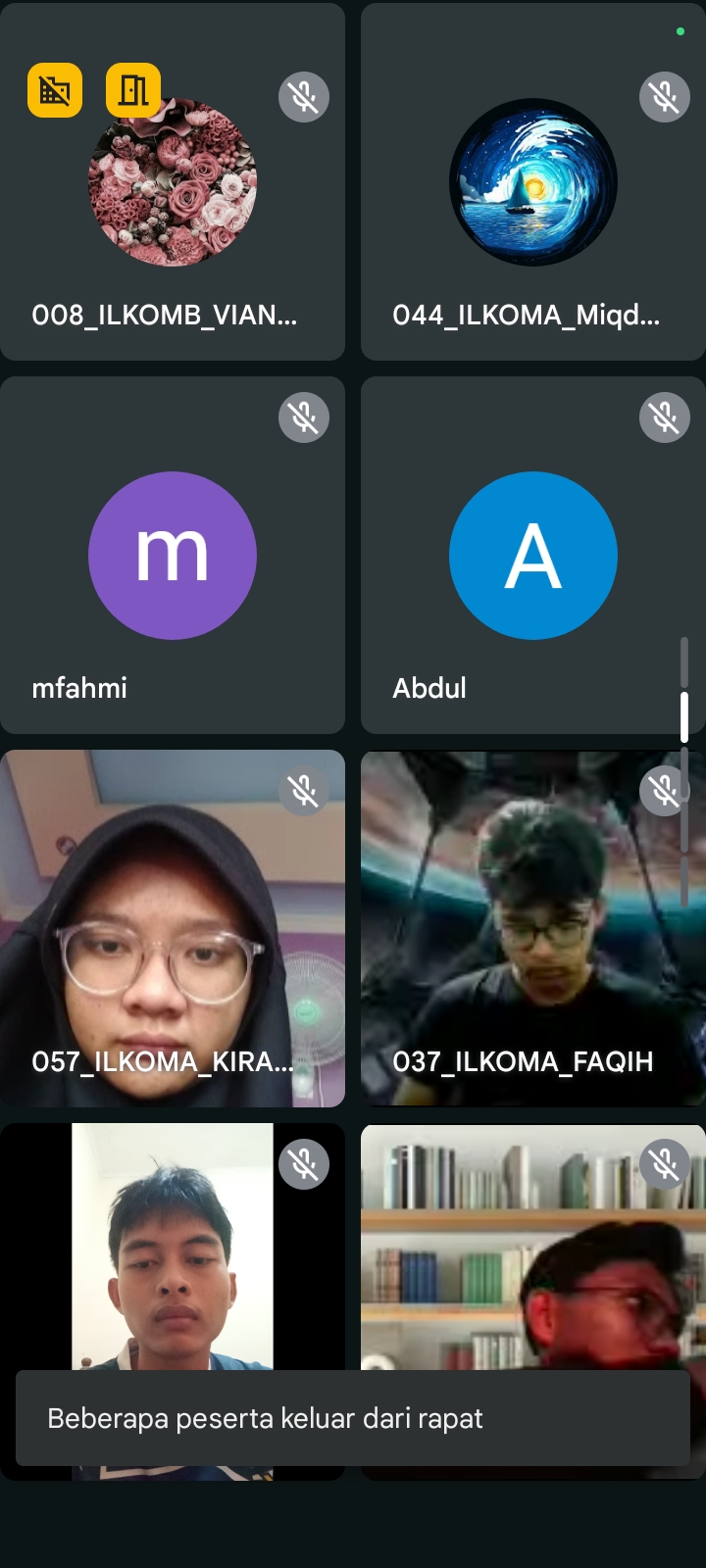Screen dimensions: 706x1568
Task: Open 044_ILKOMA_Miqd participant tile
Action: point(532,183)
